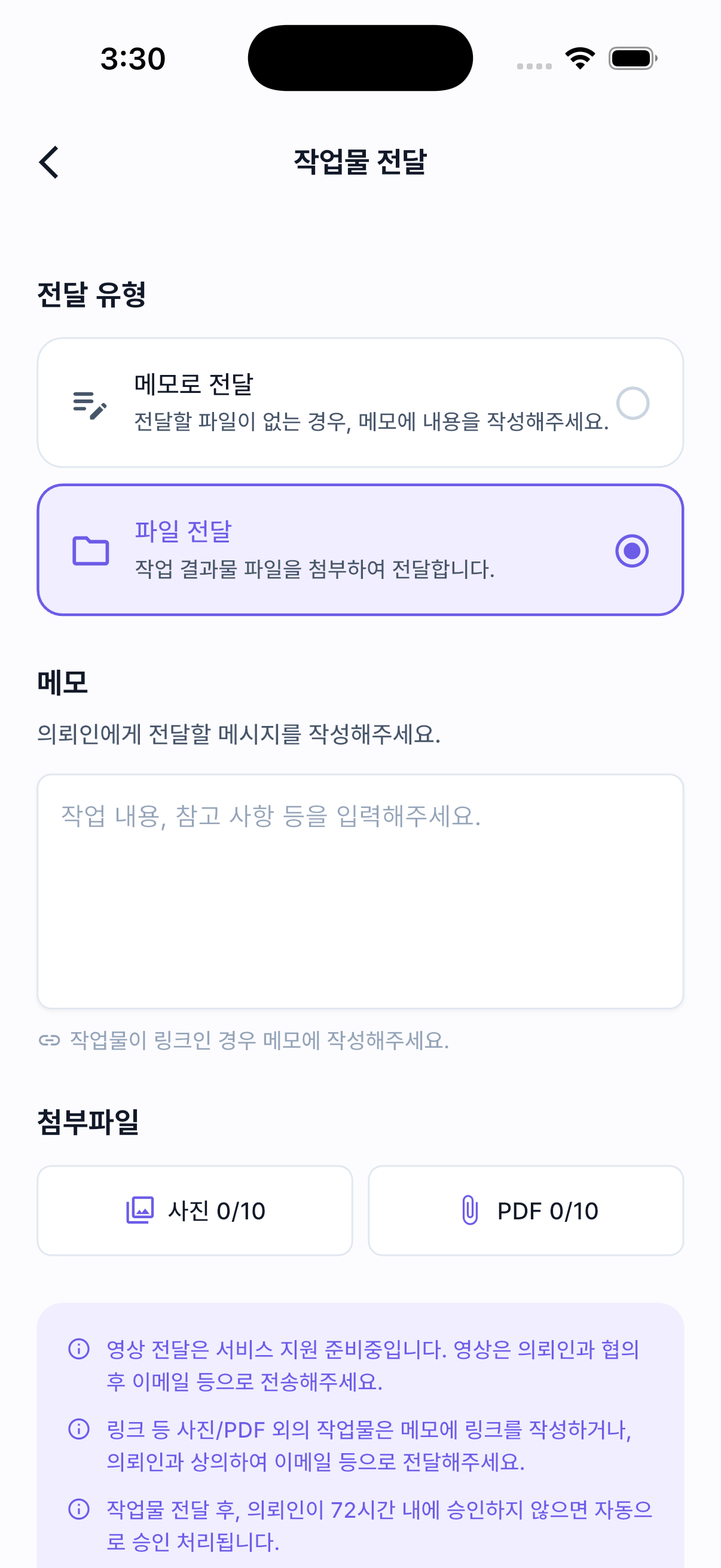This screenshot has width=721, height=1568.
Task: Click the photo icon in the 사진 button
Action: click(x=140, y=1210)
